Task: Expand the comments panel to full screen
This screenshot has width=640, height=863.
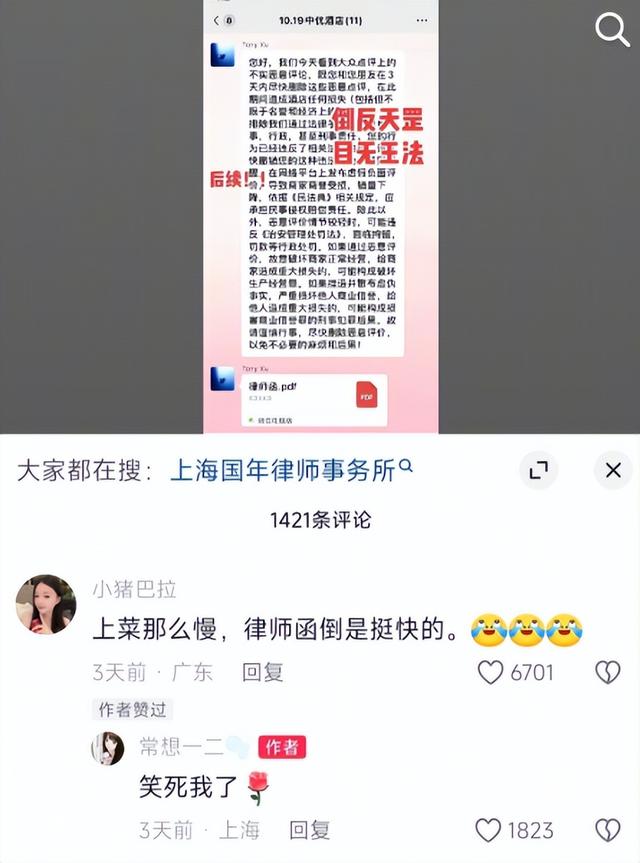Action: (538, 470)
